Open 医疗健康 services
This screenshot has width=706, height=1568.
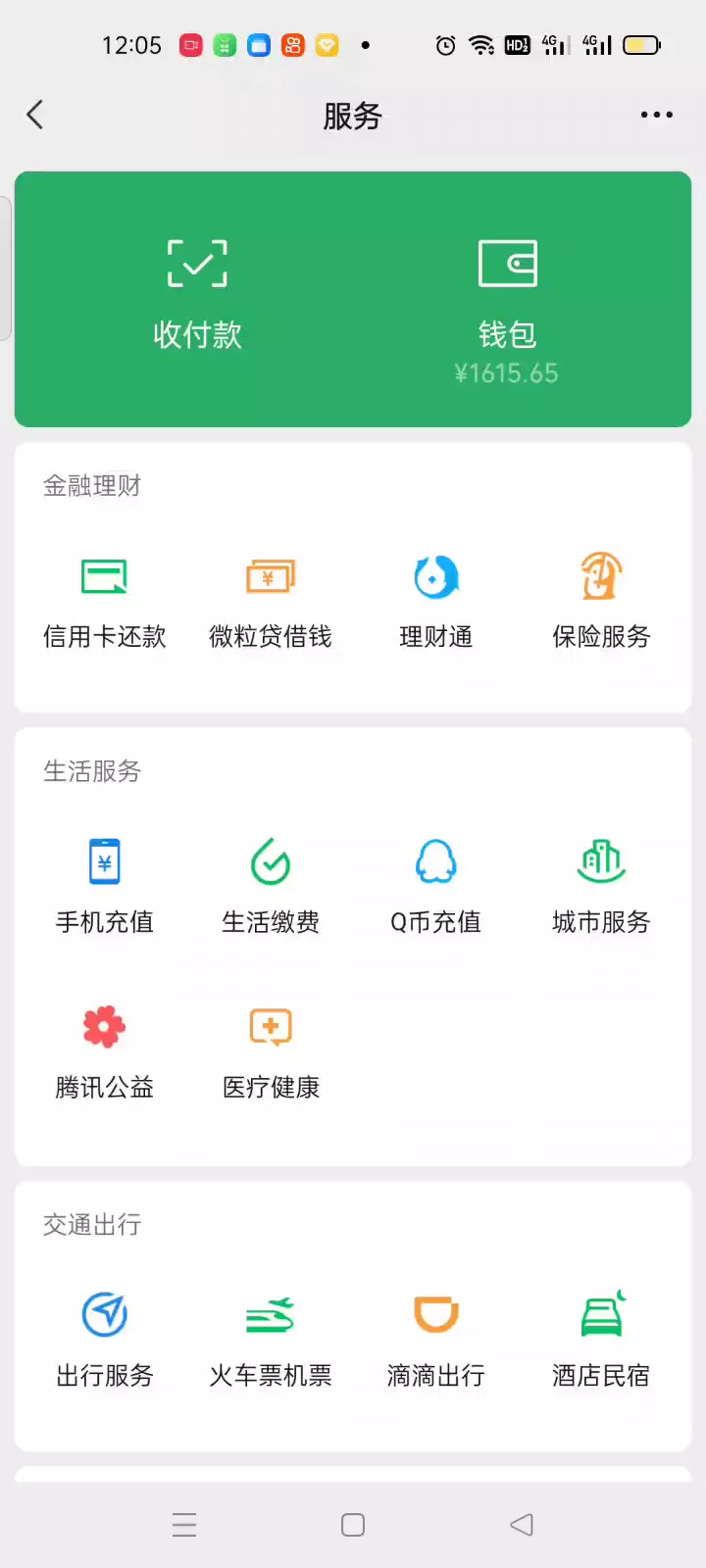pyautogui.click(x=270, y=1051)
